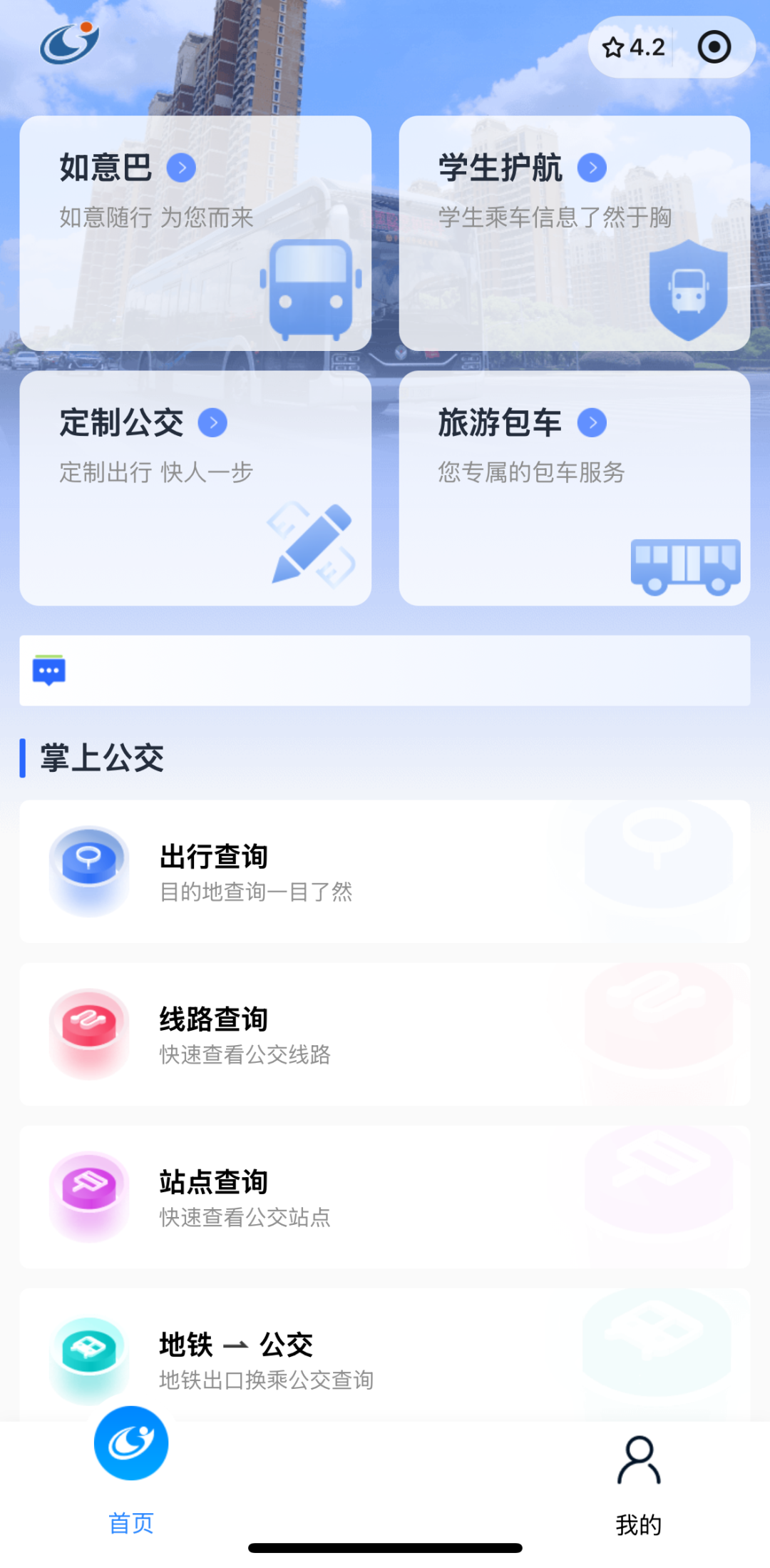Open 线路查询 to view bus routes
Screen dimensions: 770x1568
[x=385, y=1034]
